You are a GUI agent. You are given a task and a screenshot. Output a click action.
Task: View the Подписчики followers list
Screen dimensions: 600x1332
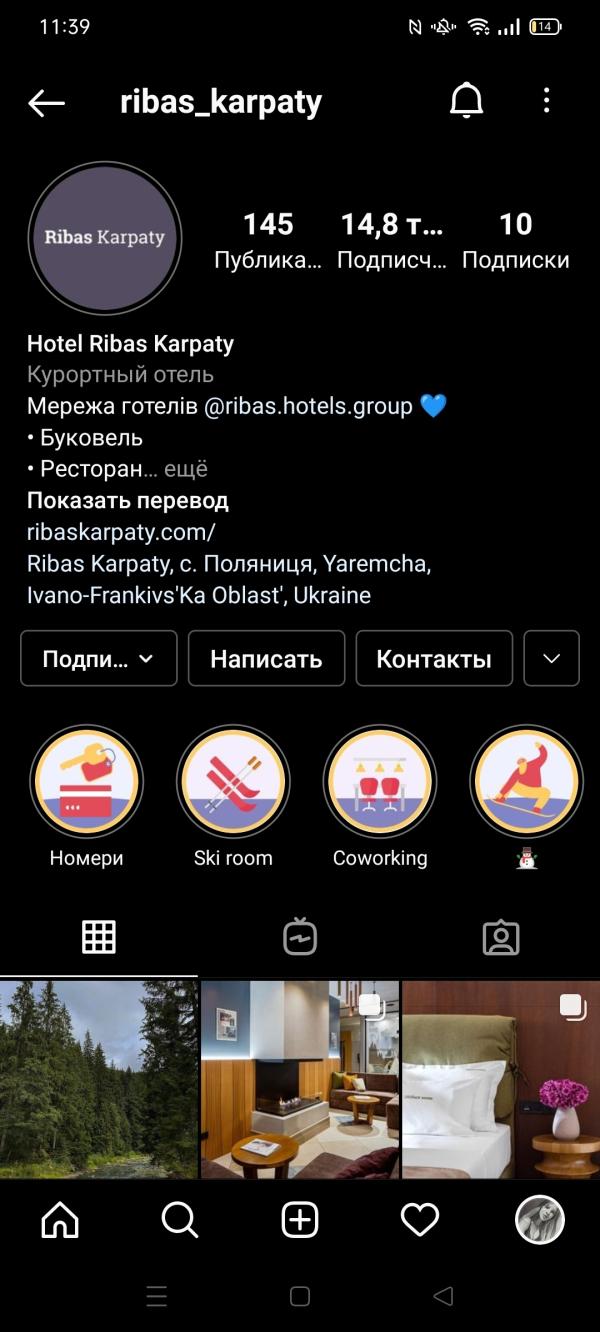(x=391, y=240)
